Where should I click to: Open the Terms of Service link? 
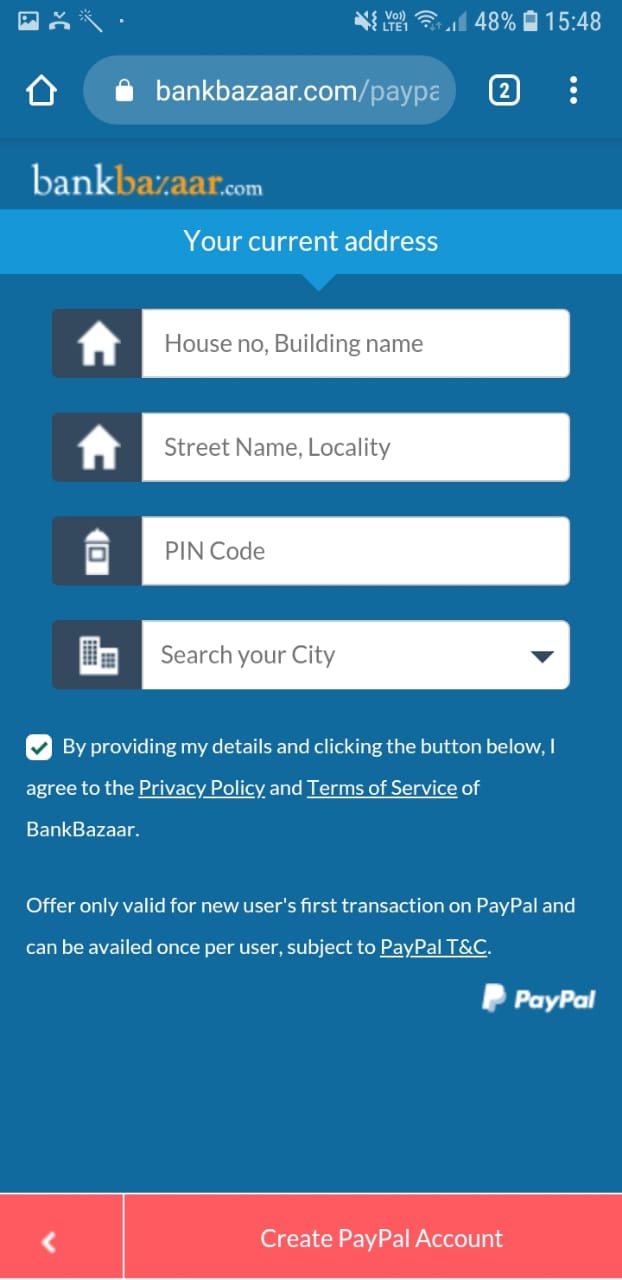coord(382,788)
